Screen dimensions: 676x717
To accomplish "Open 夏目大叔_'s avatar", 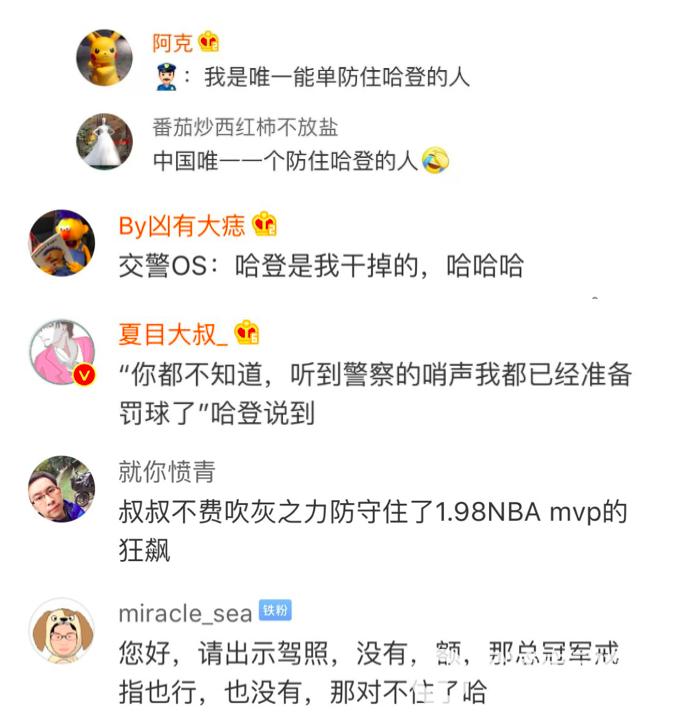I will (x=62, y=353).
